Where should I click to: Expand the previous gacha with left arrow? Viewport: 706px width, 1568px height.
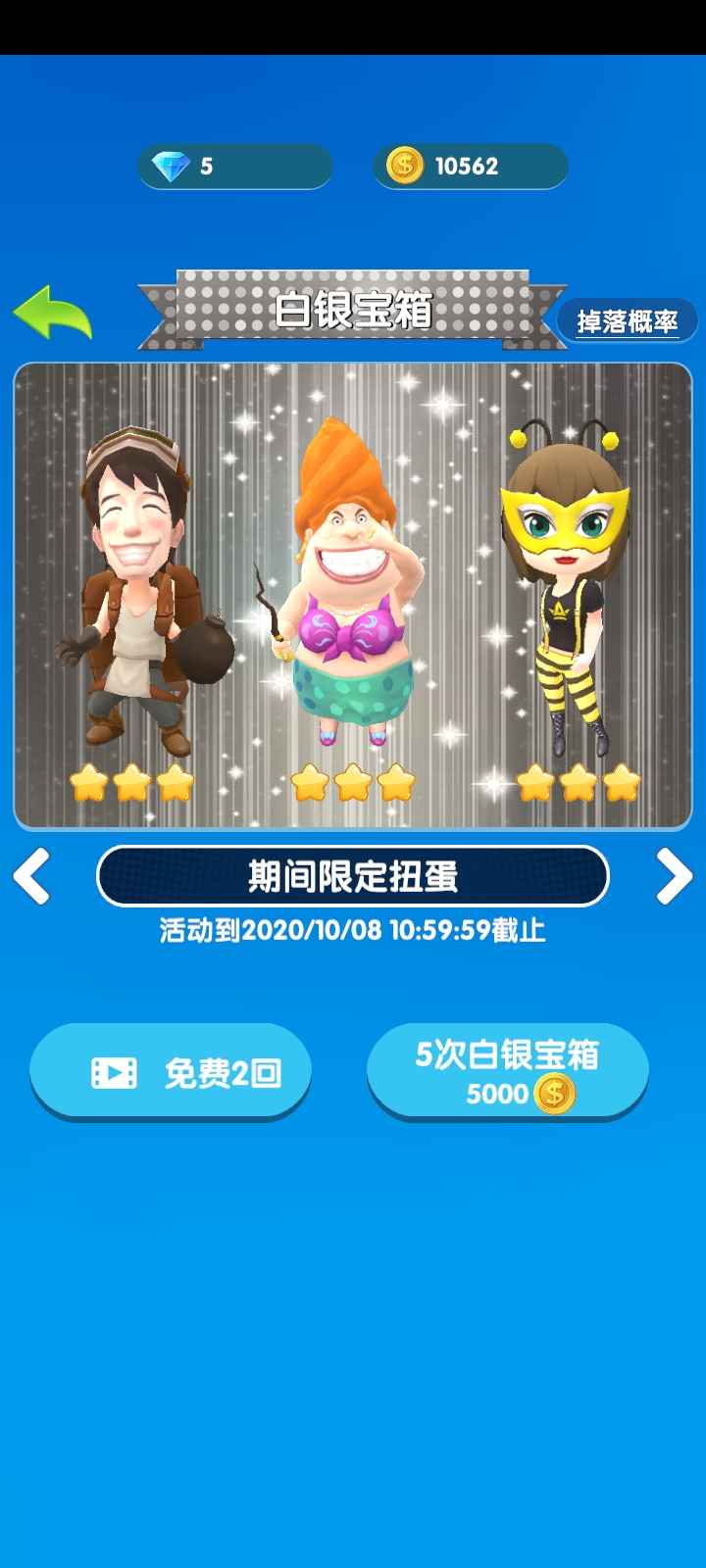coord(31,875)
